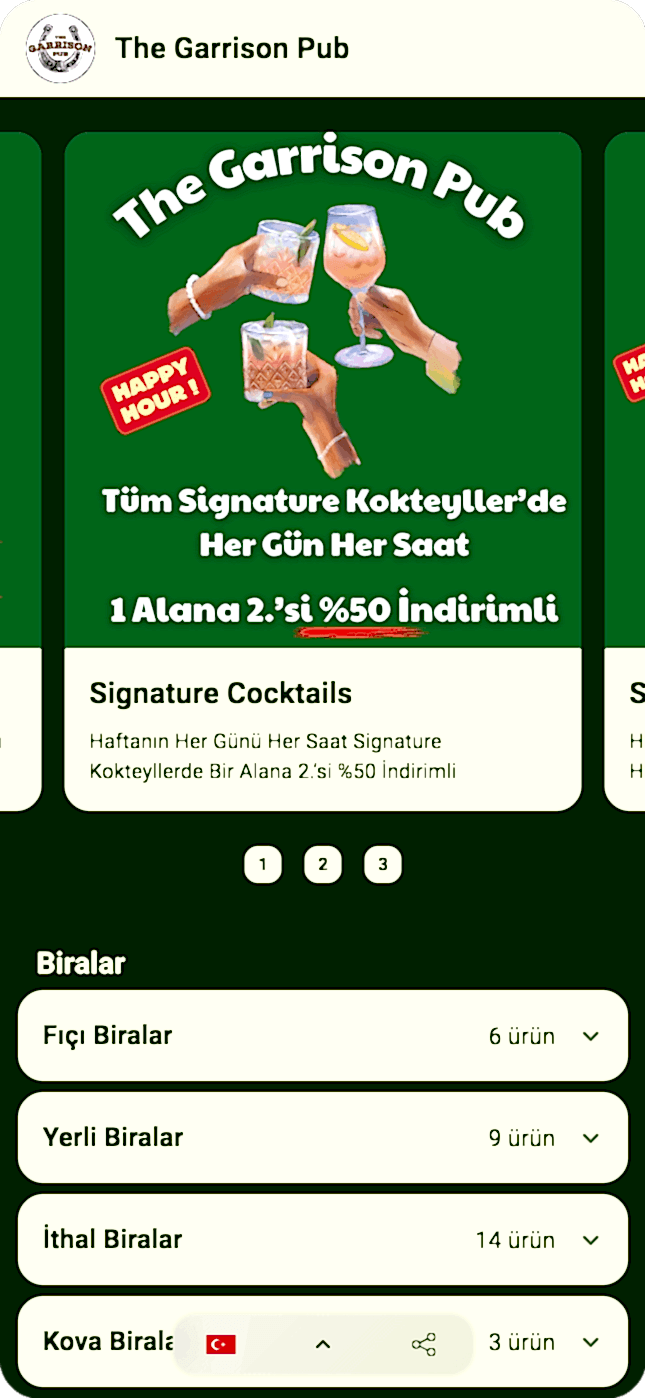Viewport: 645px width, 1398px height.
Task: Go to carousel page 2
Action: point(322,865)
